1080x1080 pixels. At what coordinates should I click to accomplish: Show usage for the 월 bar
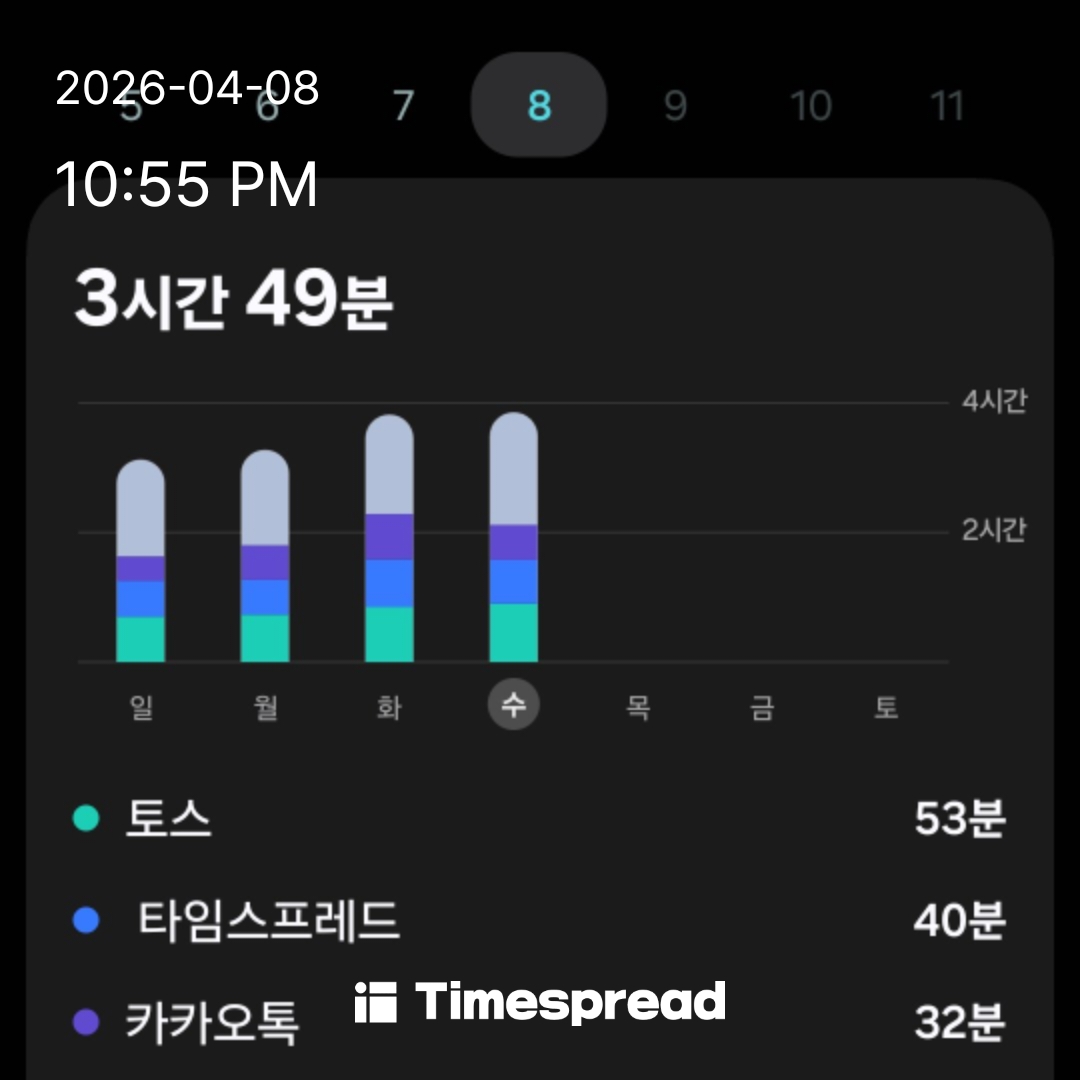265,556
